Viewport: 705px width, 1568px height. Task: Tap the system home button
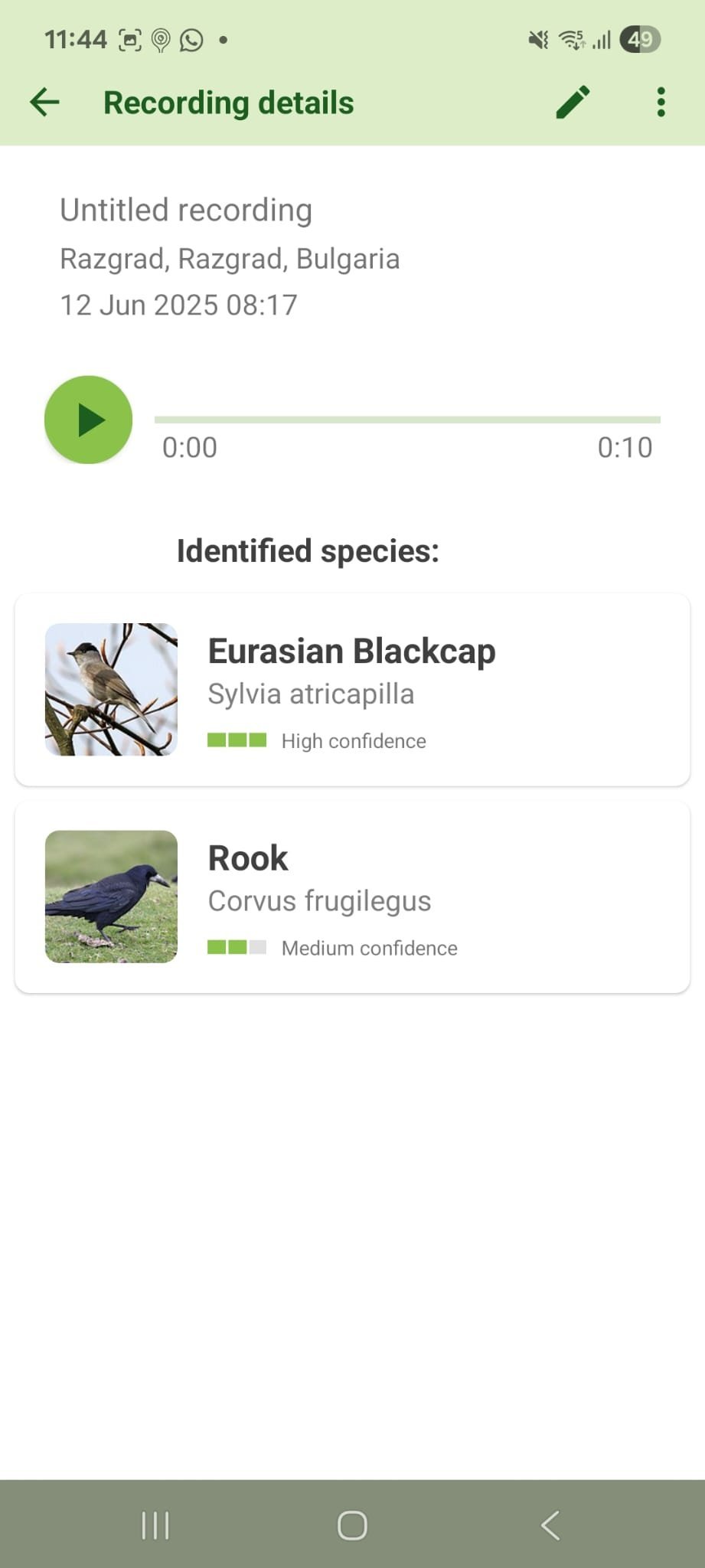pos(352,1525)
